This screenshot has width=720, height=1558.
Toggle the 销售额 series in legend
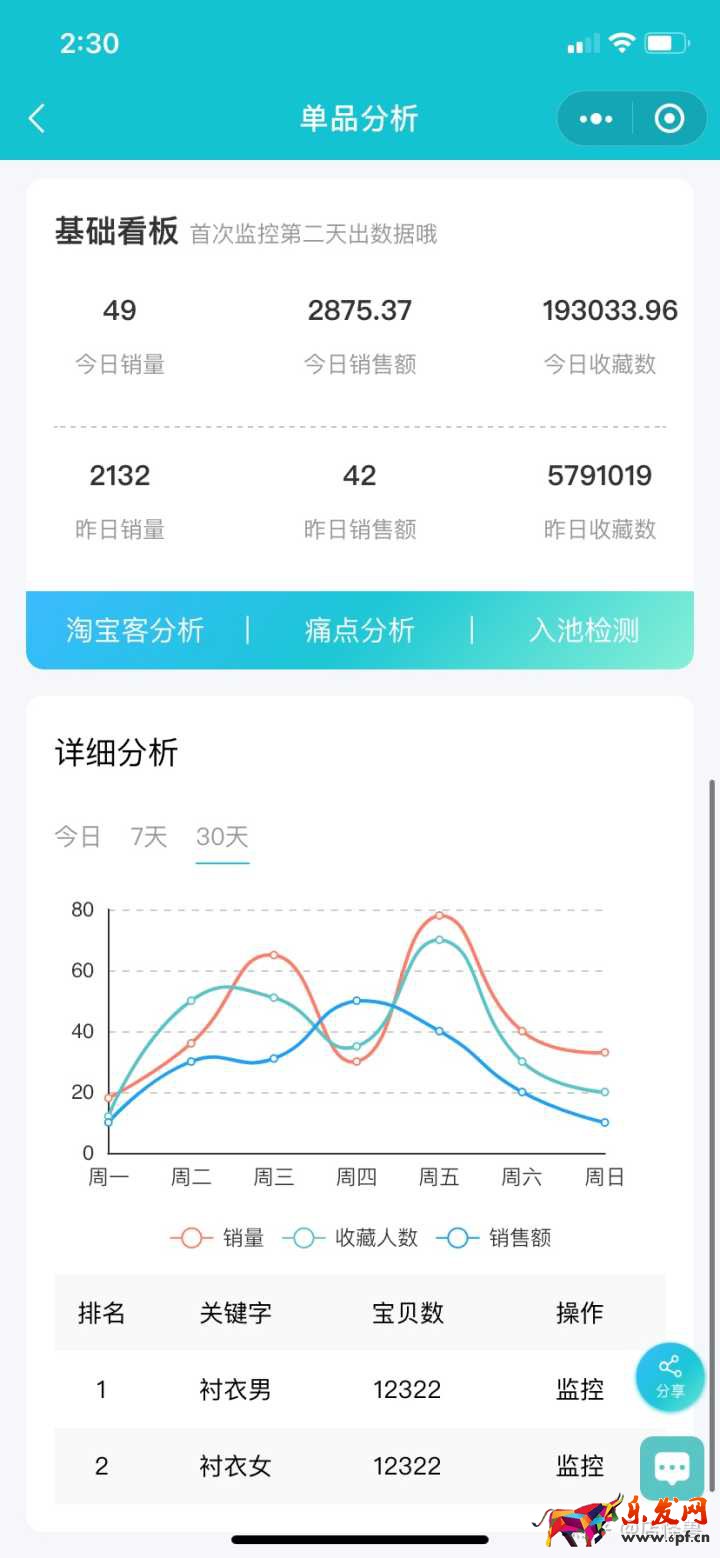(494, 1238)
